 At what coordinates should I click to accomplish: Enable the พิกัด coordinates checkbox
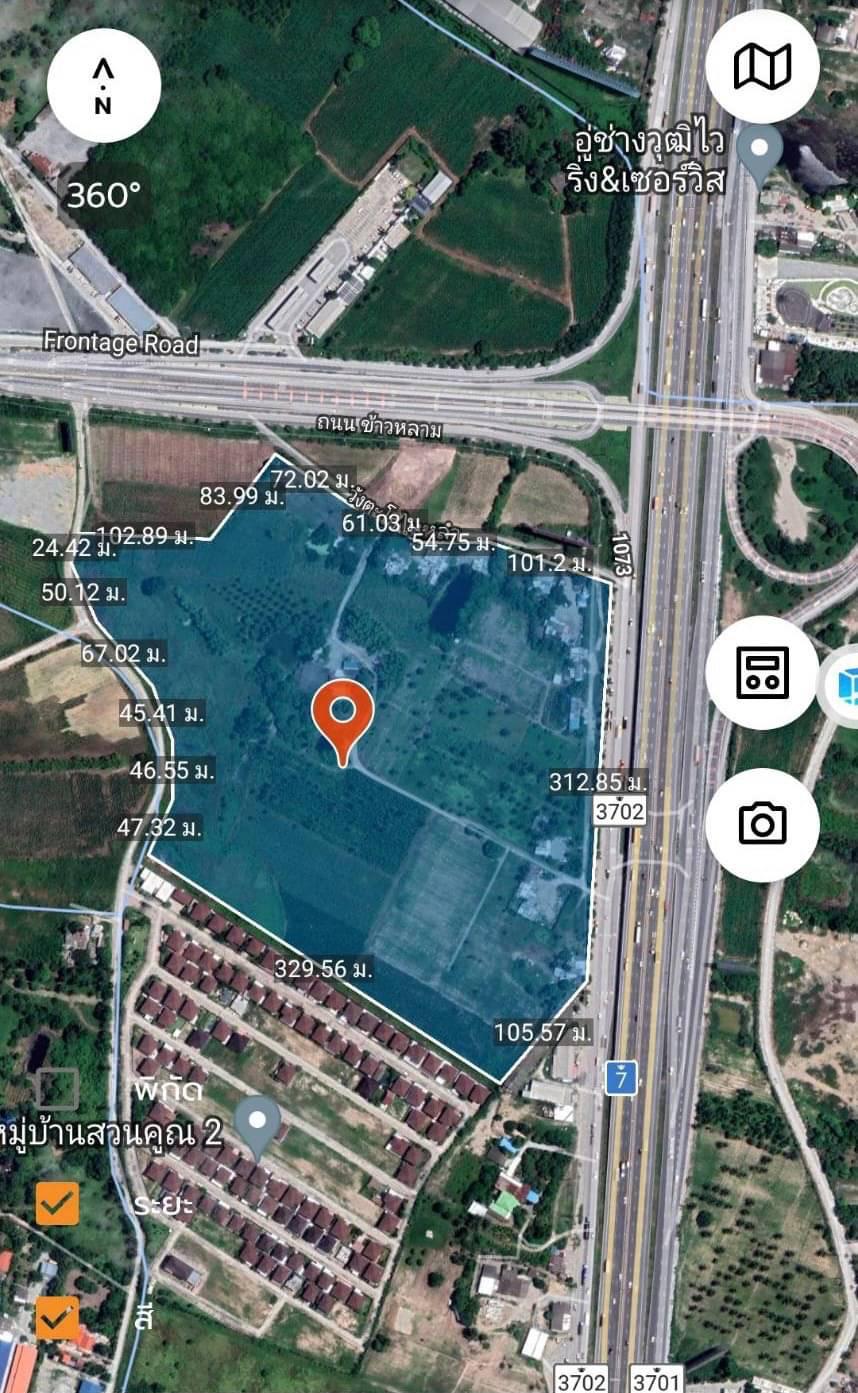coord(57,1089)
